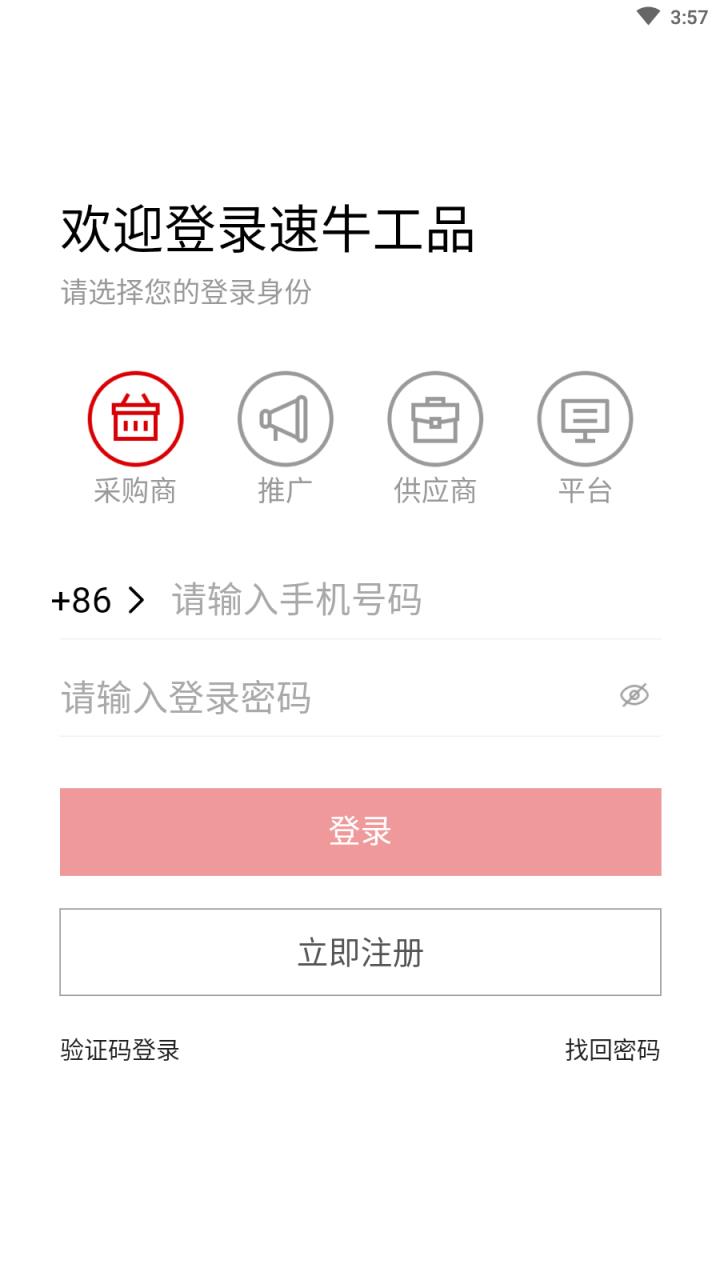Expand the +86 country code selector
This screenshot has height=1280, width=720.
pos(95,600)
